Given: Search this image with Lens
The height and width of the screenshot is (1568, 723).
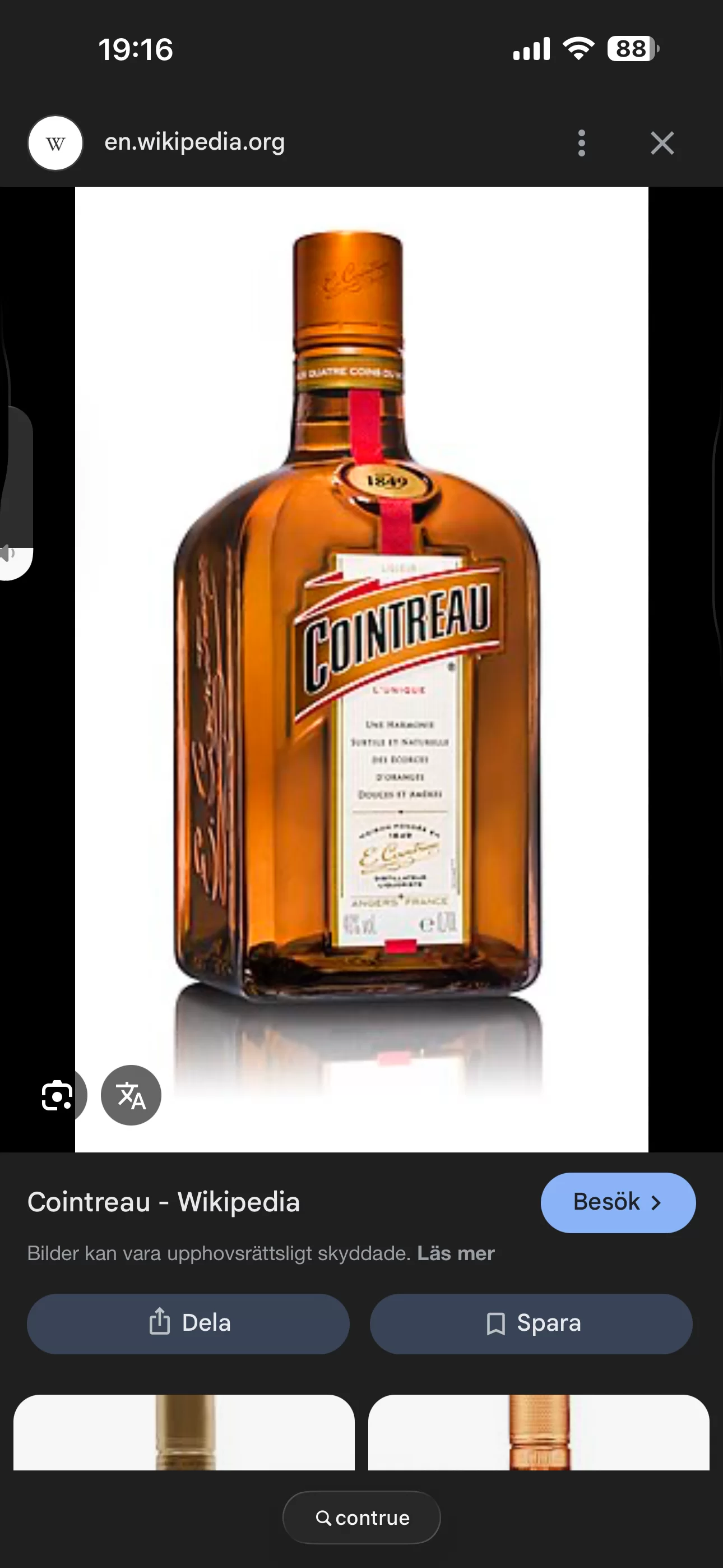Looking at the screenshot, I should tap(57, 1096).
